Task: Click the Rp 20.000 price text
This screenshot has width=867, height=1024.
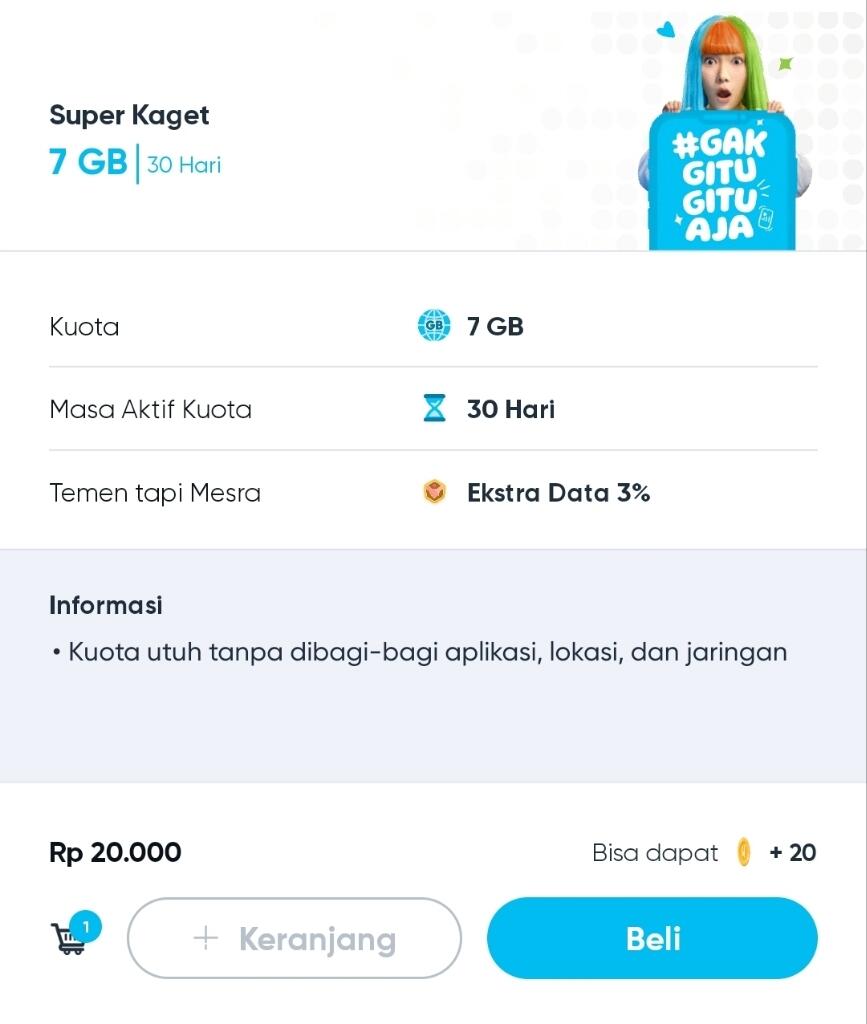Action: point(115,852)
